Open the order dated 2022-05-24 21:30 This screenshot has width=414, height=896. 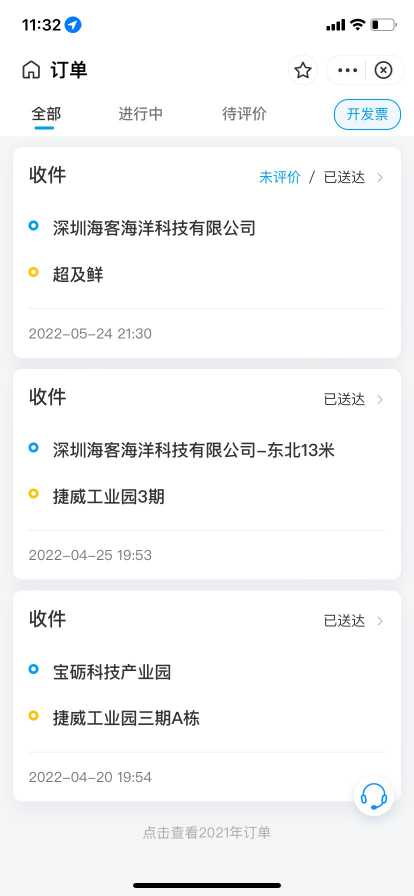click(x=207, y=253)
